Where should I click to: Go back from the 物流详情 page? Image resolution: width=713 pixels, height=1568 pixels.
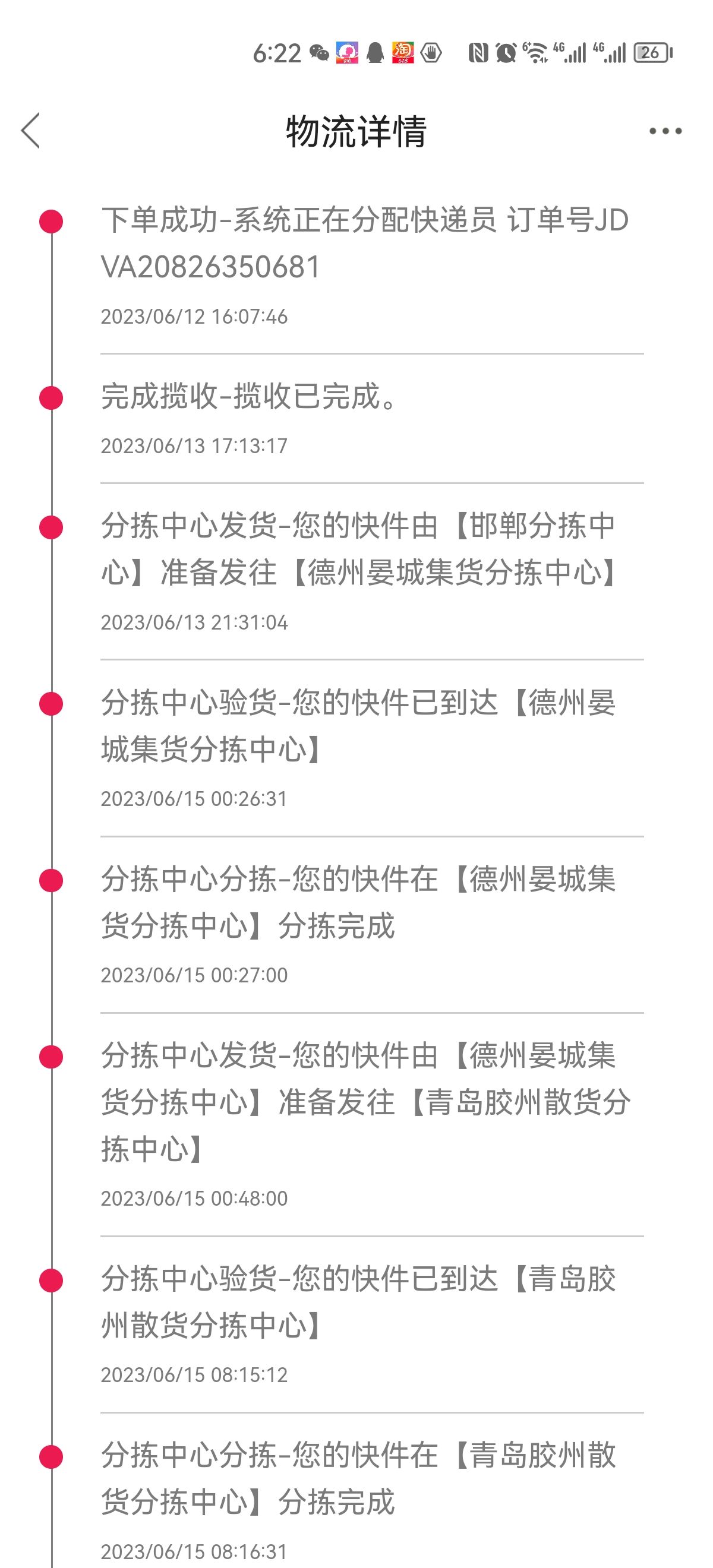(x=30, y=130)
